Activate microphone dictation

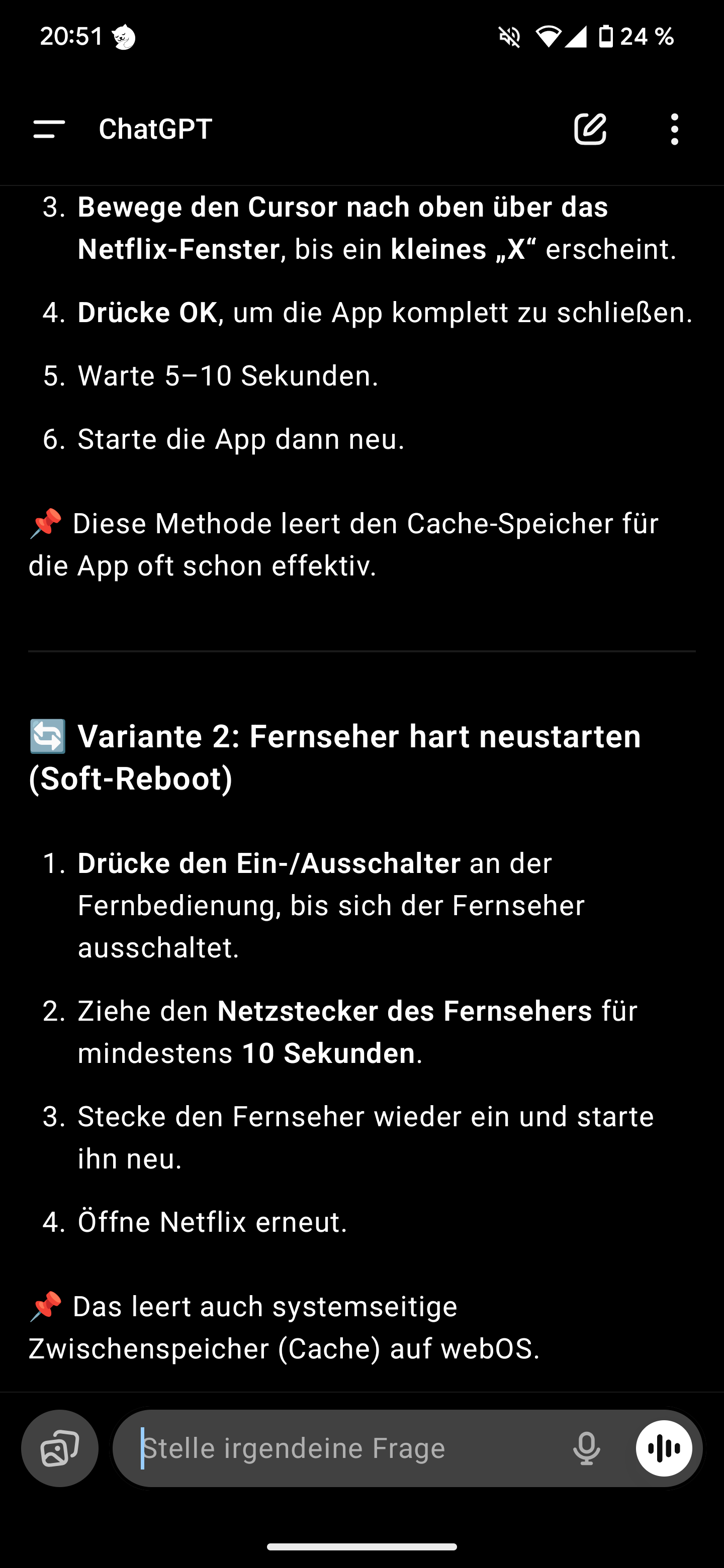coord(586,1448)
